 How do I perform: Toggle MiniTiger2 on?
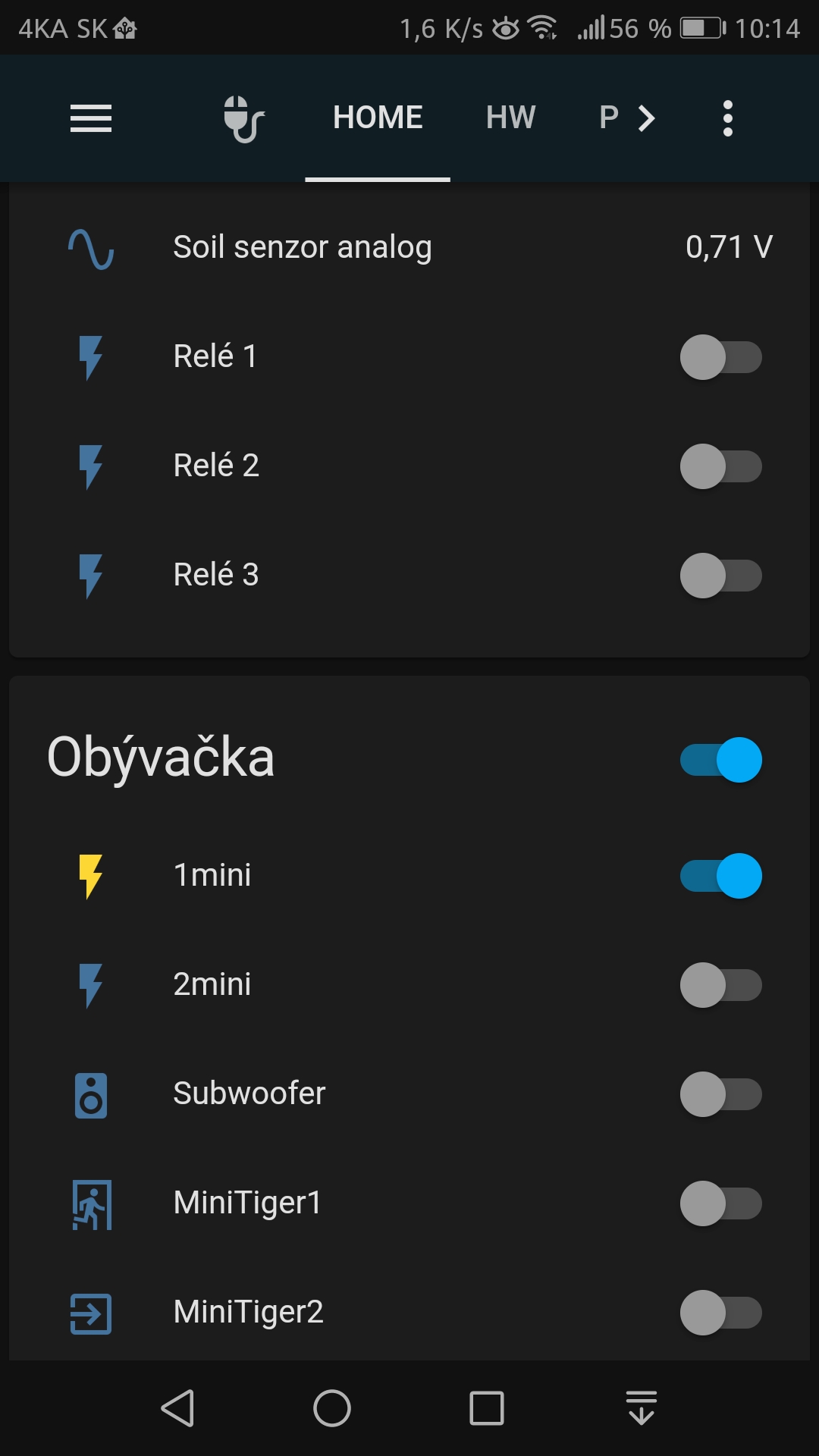[x=721, y=1313]
